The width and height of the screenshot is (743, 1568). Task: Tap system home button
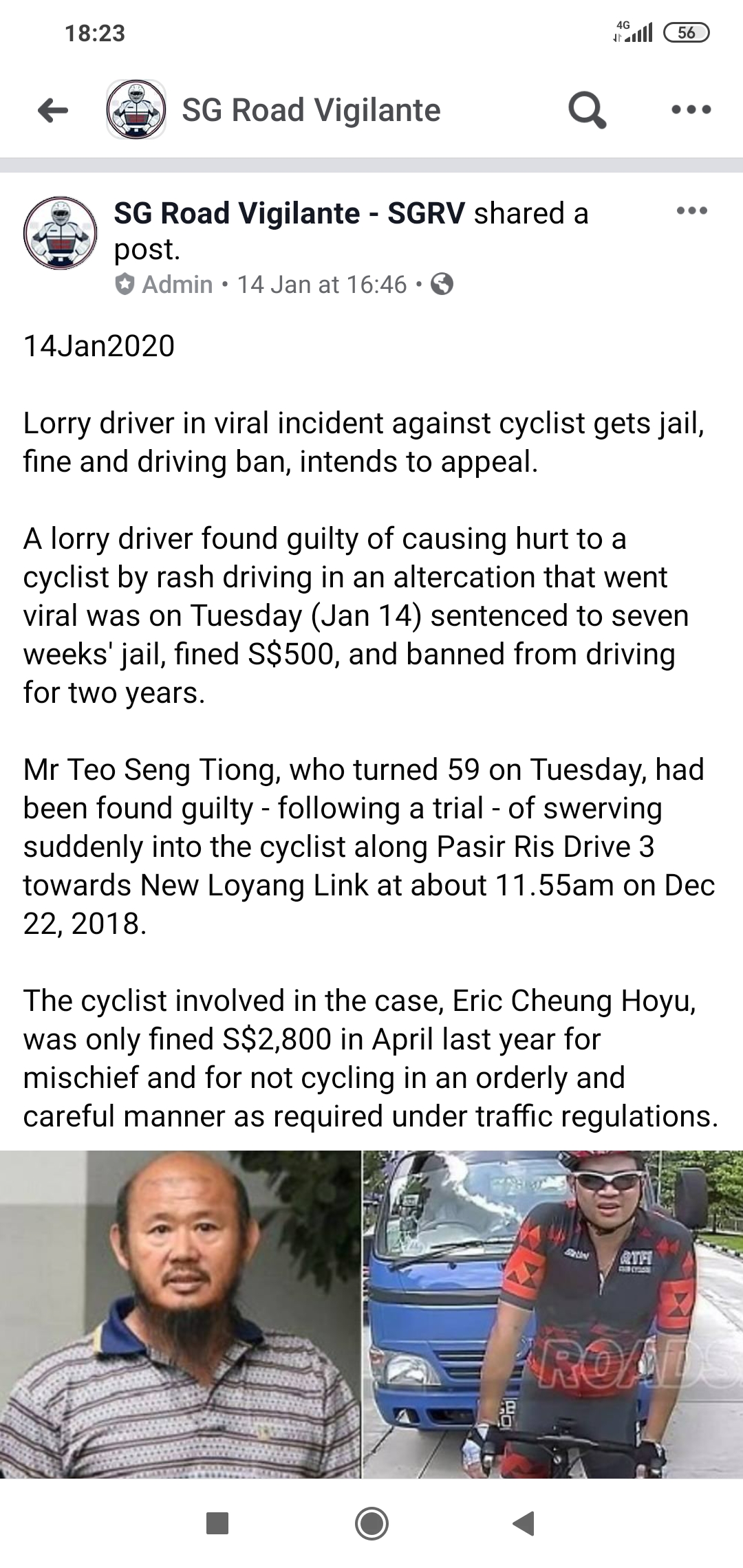point(371,1523)
